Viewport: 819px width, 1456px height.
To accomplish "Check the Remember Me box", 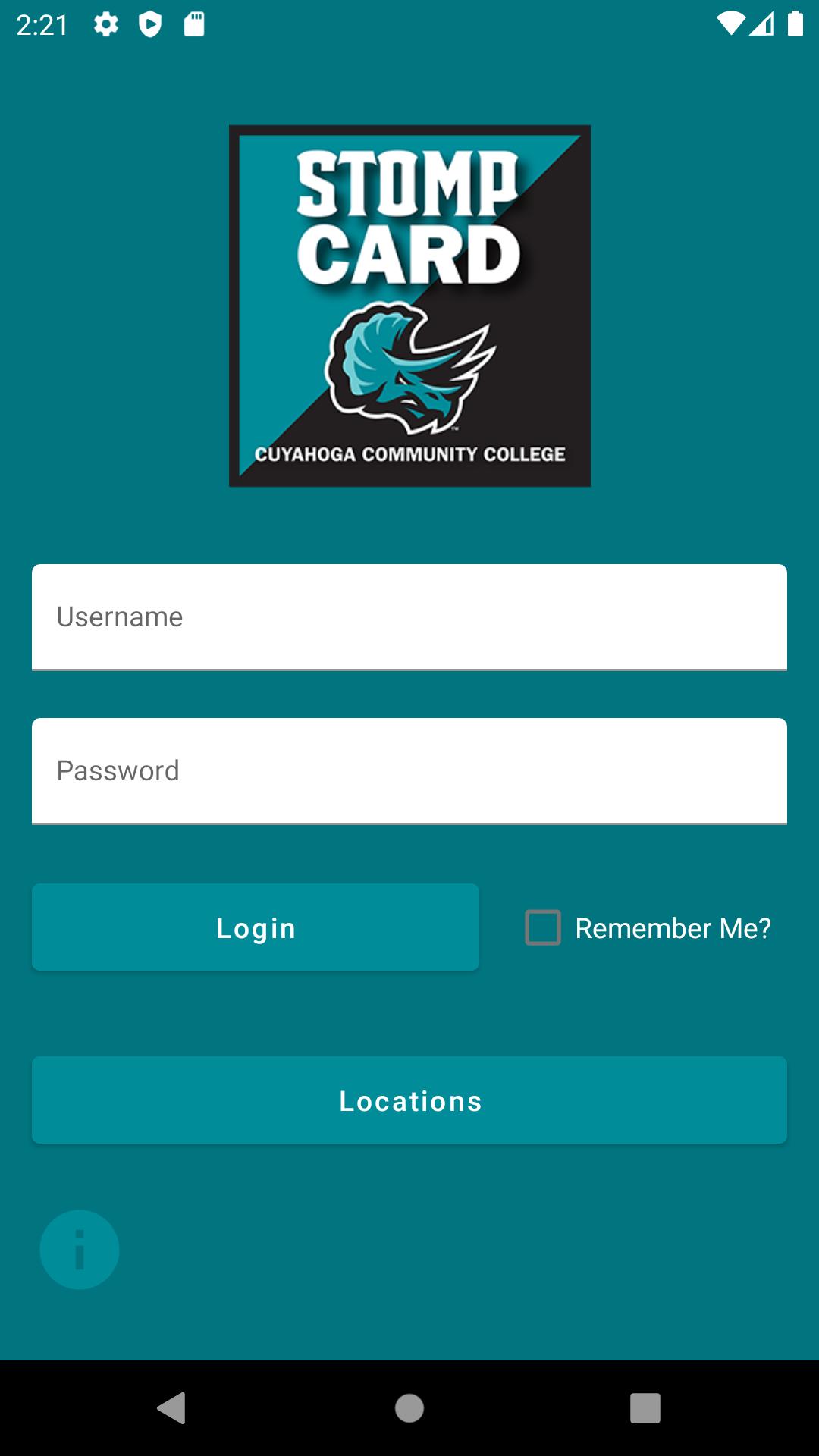I will 543,927.
